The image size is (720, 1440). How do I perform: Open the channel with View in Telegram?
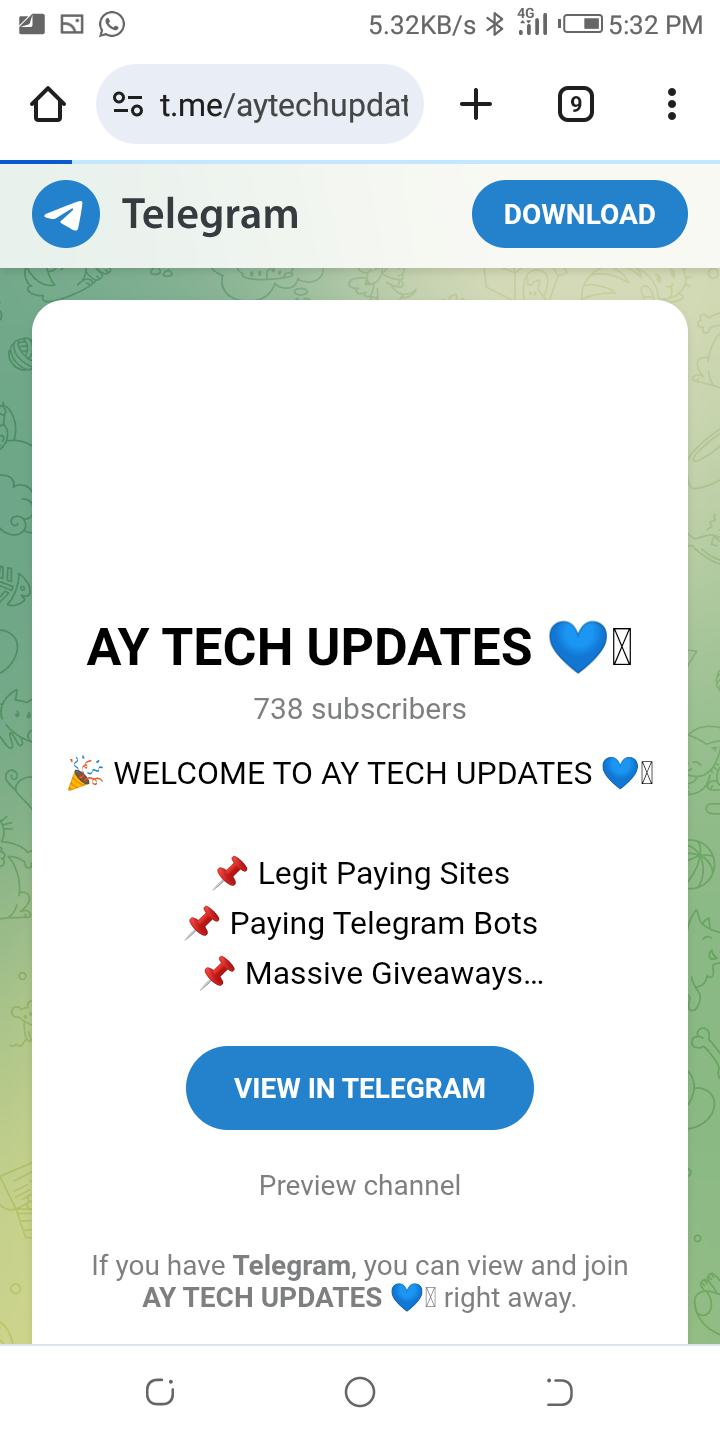tap(360, 1088)
